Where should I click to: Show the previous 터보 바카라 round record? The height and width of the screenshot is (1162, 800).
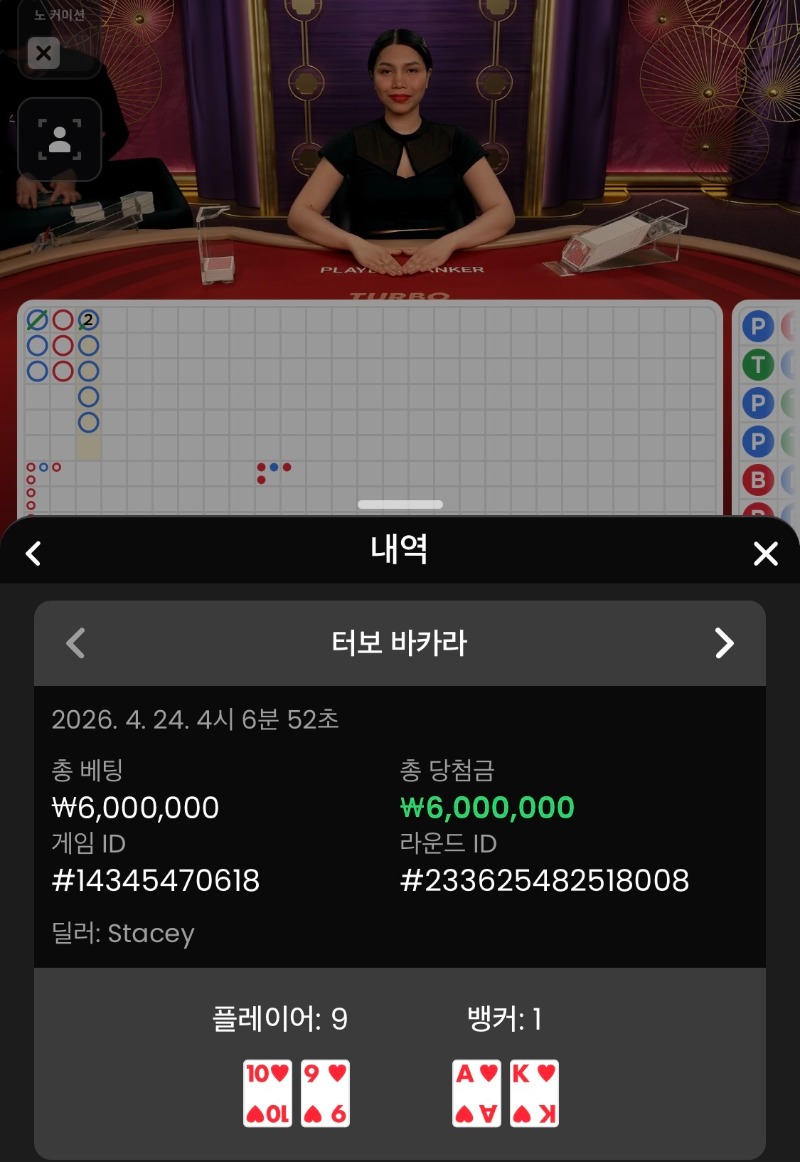tap(76, 643)
